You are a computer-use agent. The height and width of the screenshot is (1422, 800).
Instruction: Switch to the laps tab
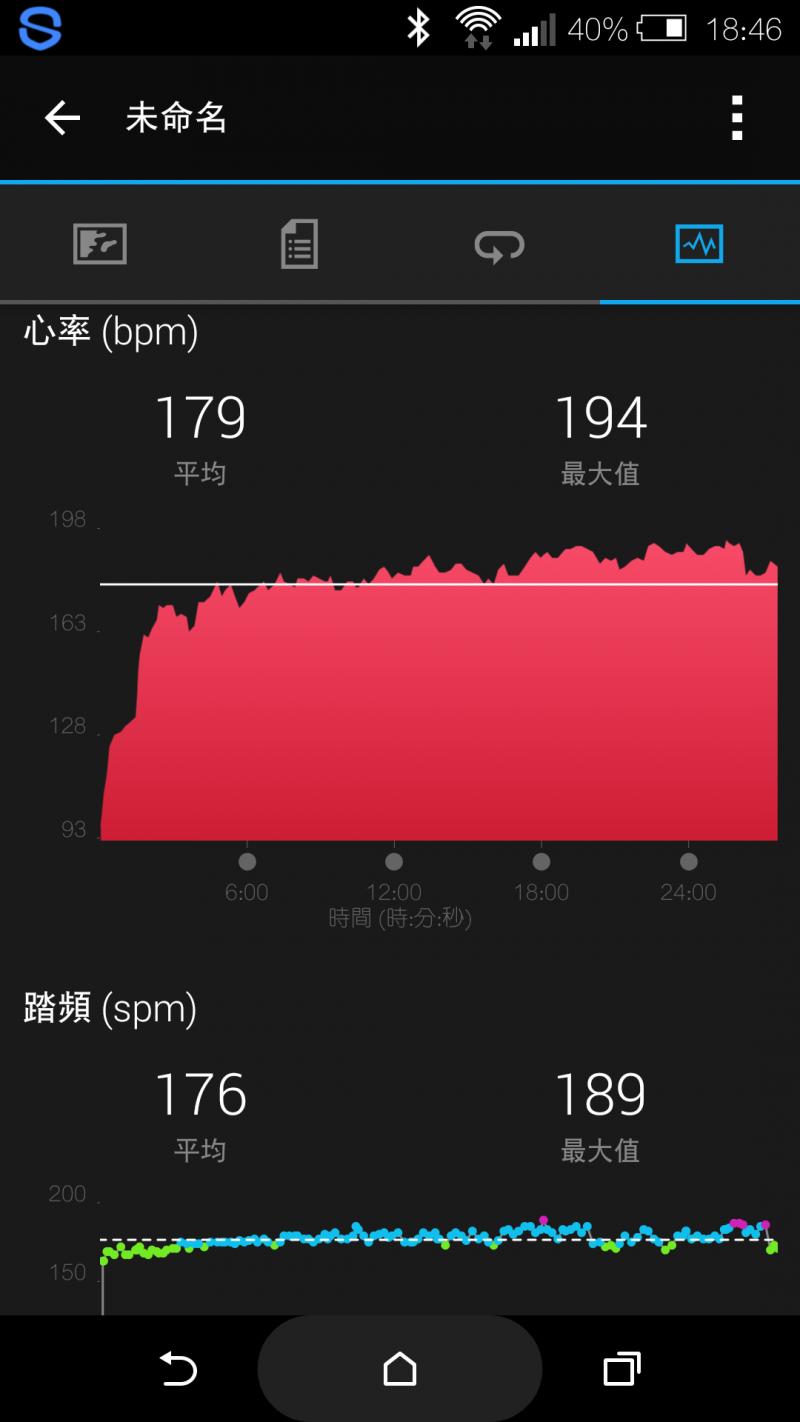click(499, 244)
